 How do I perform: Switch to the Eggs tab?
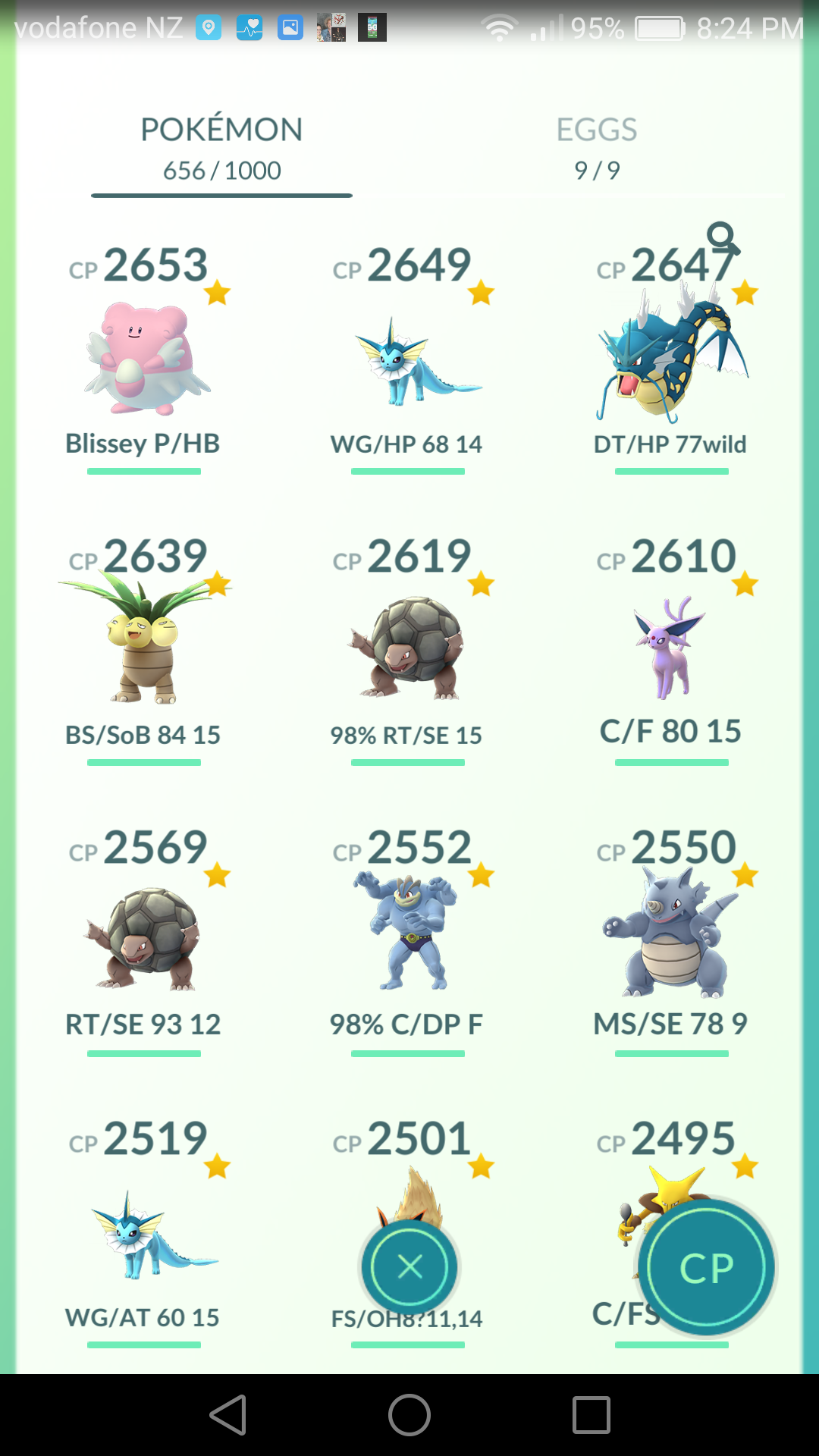[597, 149]
